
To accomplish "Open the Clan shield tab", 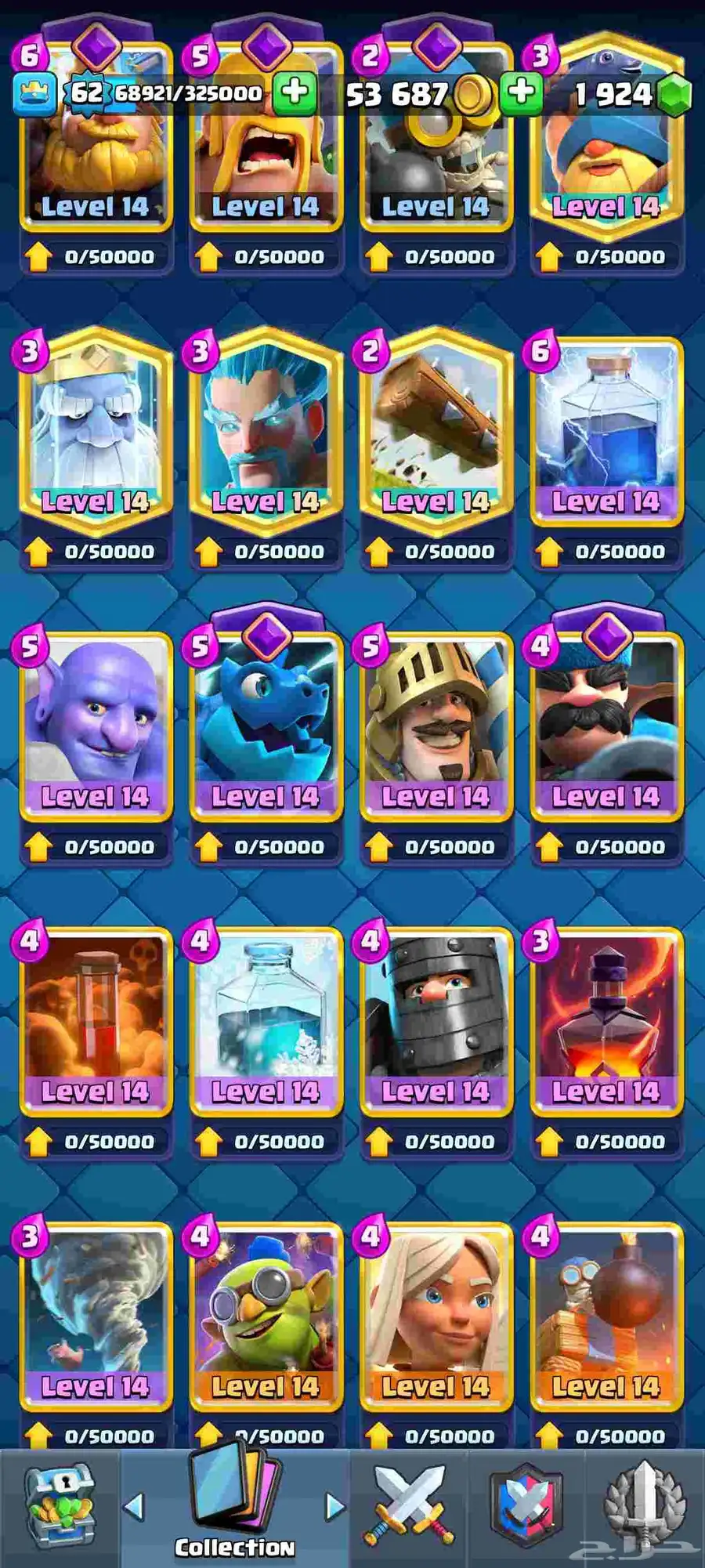I will click(526, 1506).
